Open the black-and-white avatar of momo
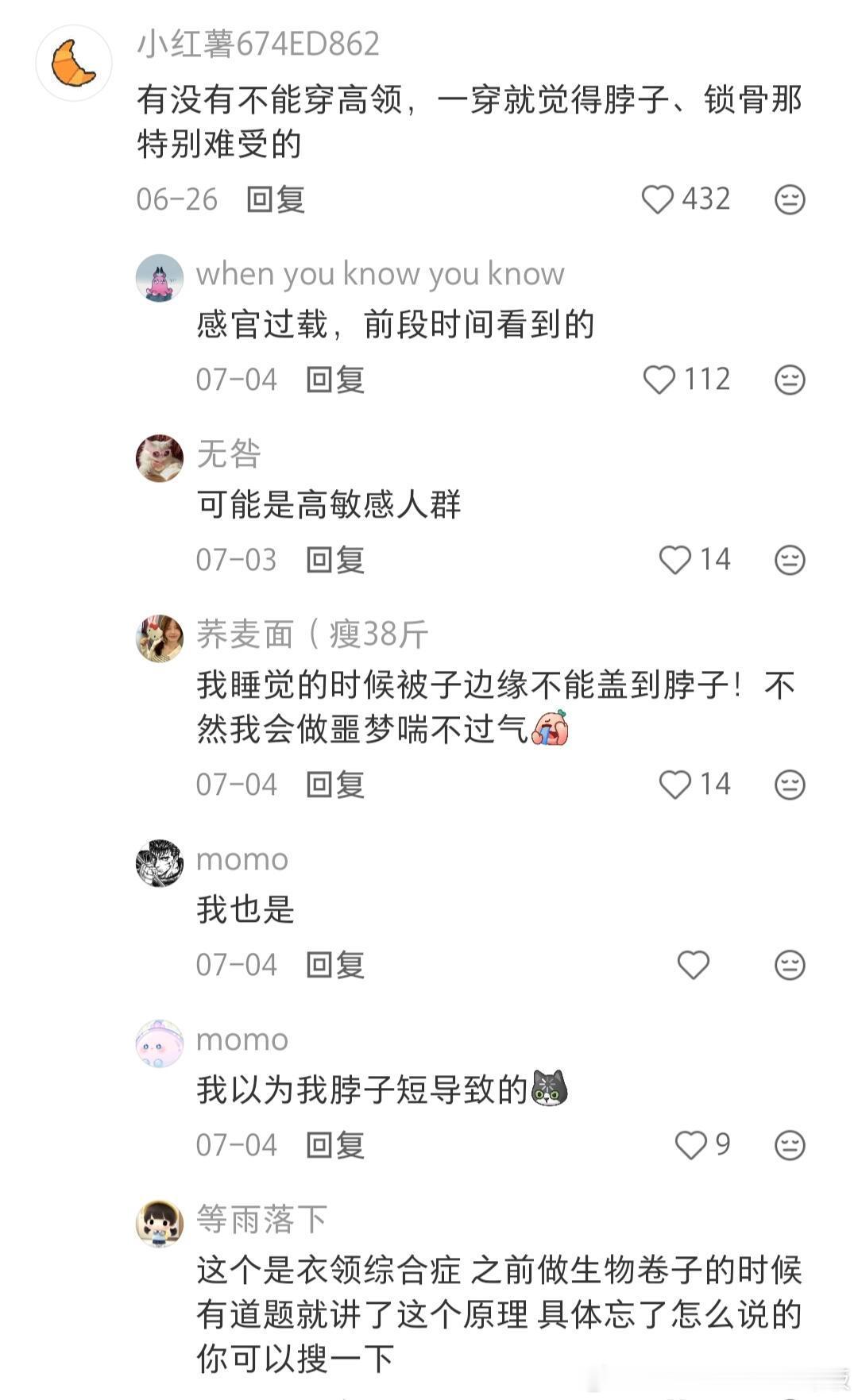 coord(160,861)
